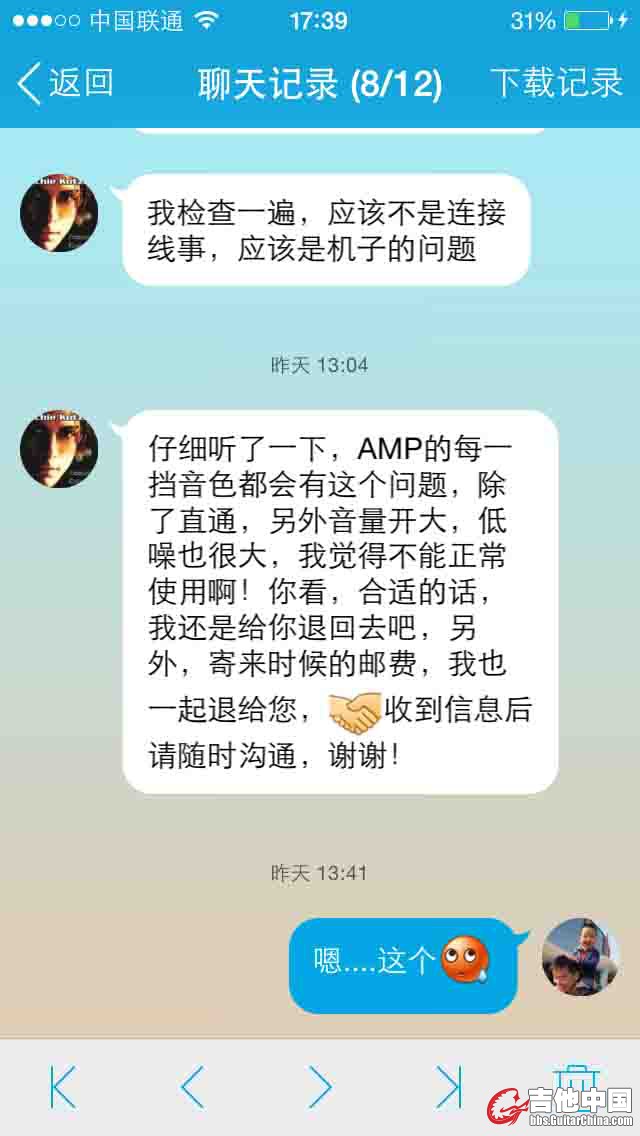Jump to the last page of records
The width and height of the screenshot is (640, 1136).
click(x=449, y=1086)
